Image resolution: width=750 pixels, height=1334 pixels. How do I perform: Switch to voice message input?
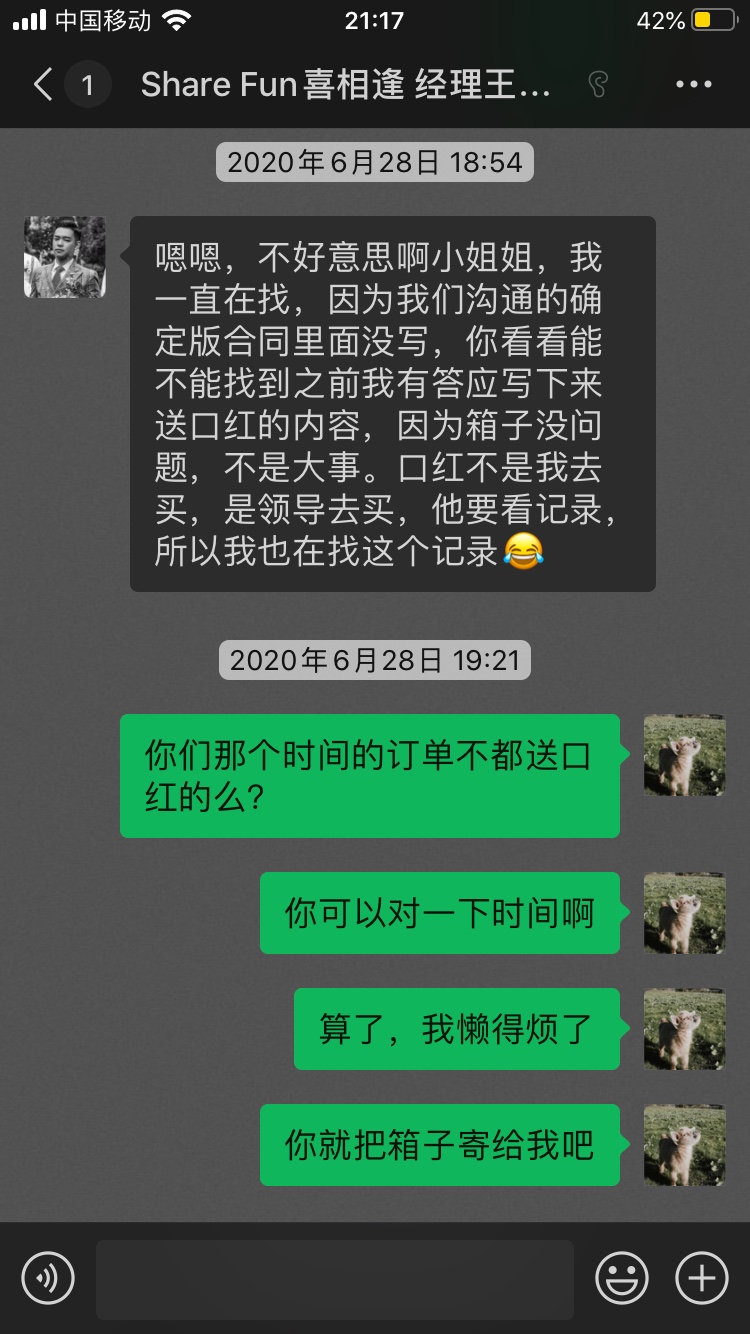[x=48, y=1277]
